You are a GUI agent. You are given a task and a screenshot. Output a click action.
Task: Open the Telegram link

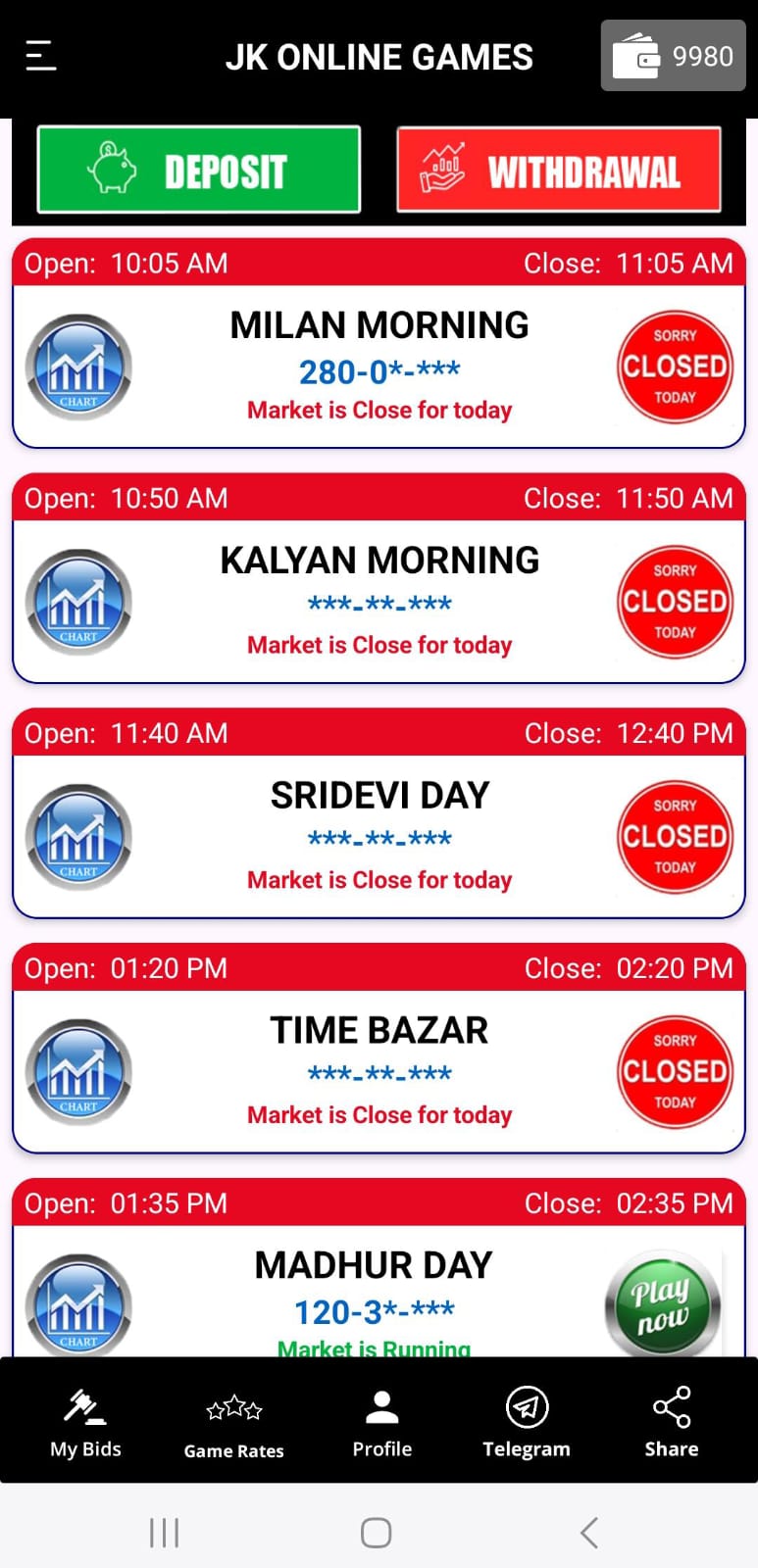pyautogui.click(x=527, y=1422)
